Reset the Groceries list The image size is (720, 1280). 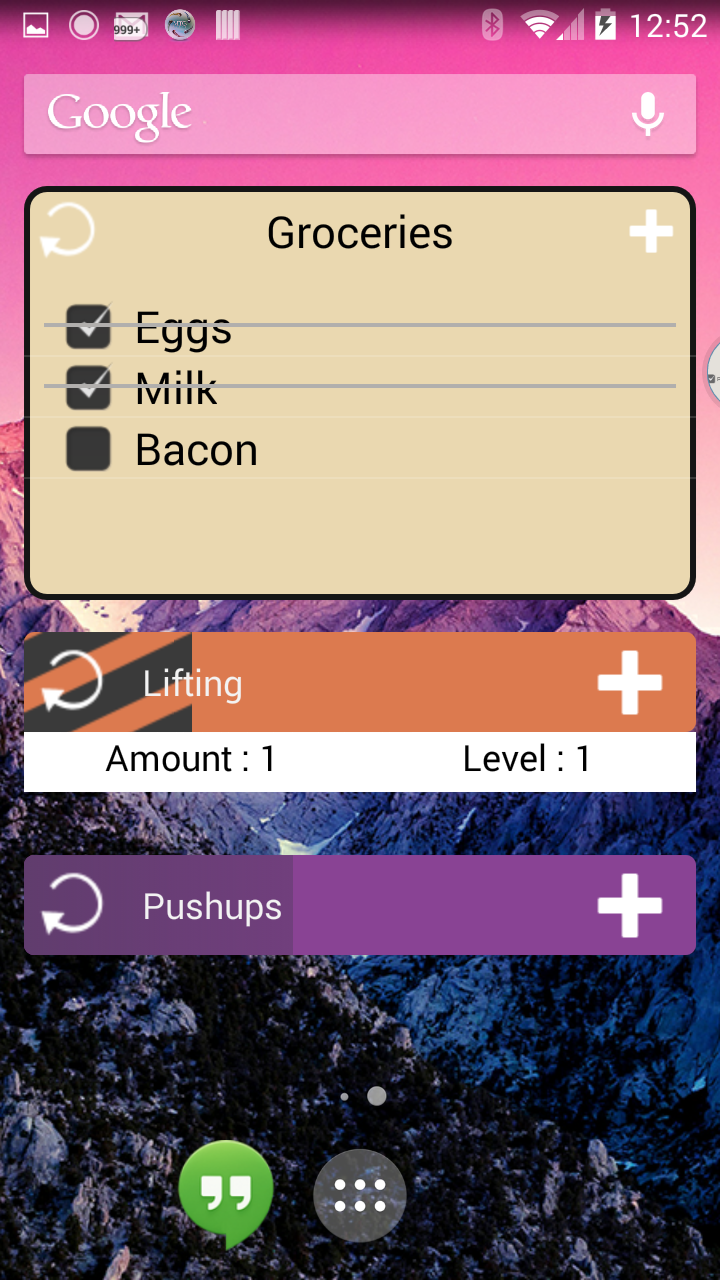68,231
